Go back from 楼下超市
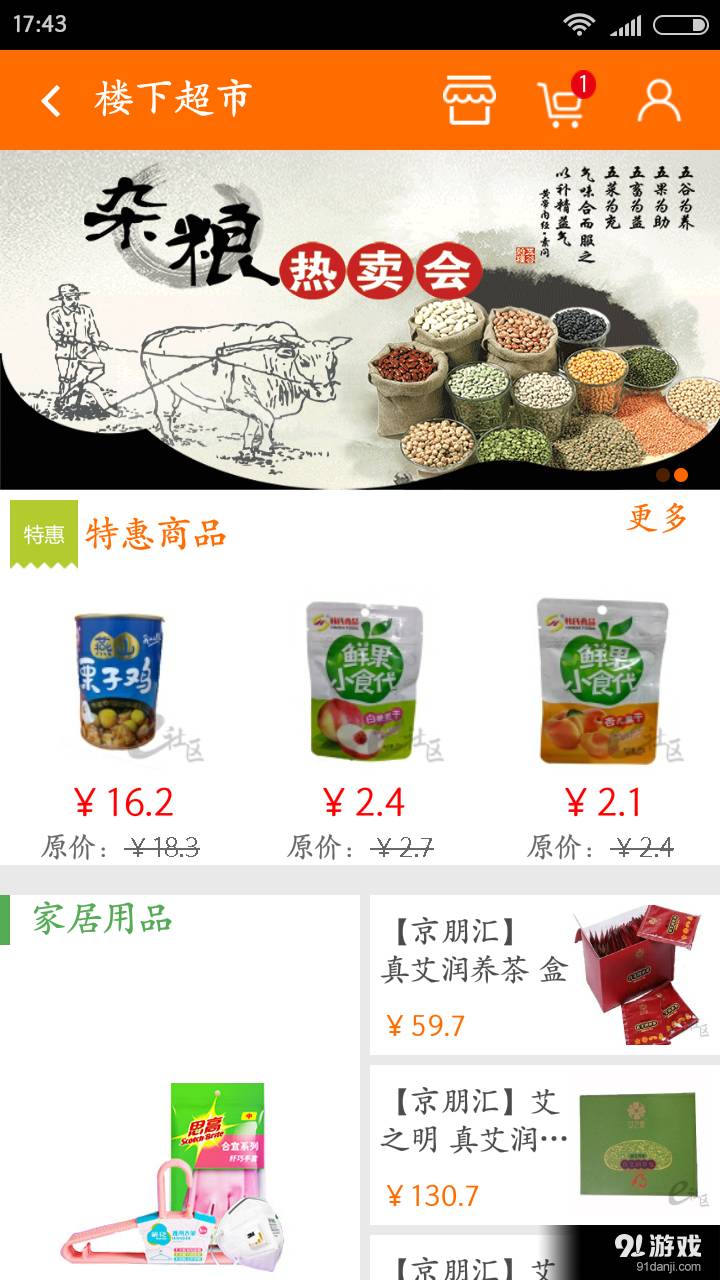Image resolution: width=720 pixels, height=1280 pixels. click(x=51, y=100)
